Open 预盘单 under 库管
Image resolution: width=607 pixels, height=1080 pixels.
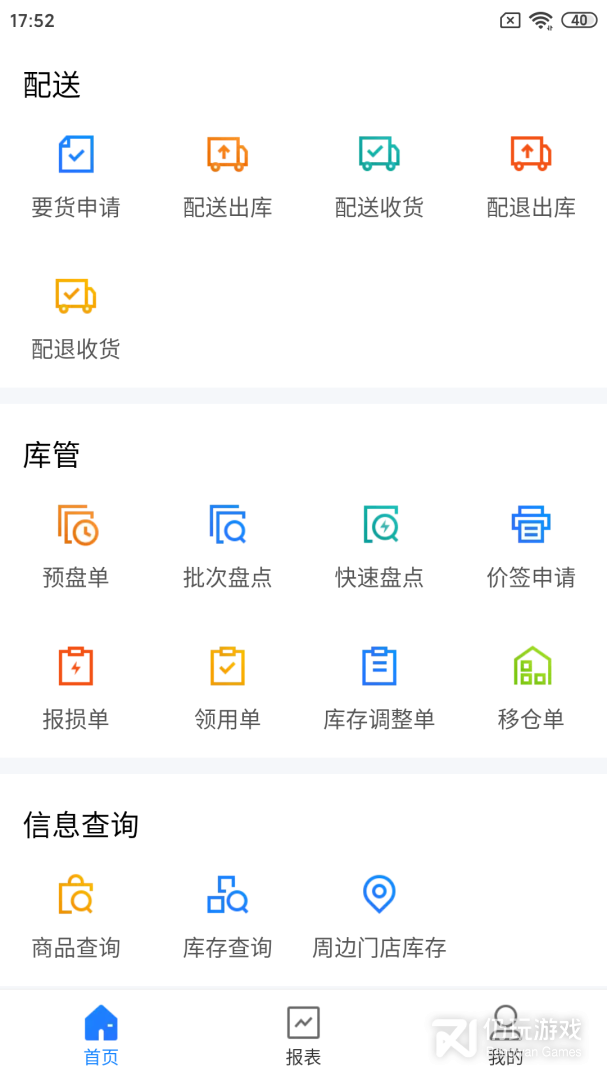[x=76, y=545]
